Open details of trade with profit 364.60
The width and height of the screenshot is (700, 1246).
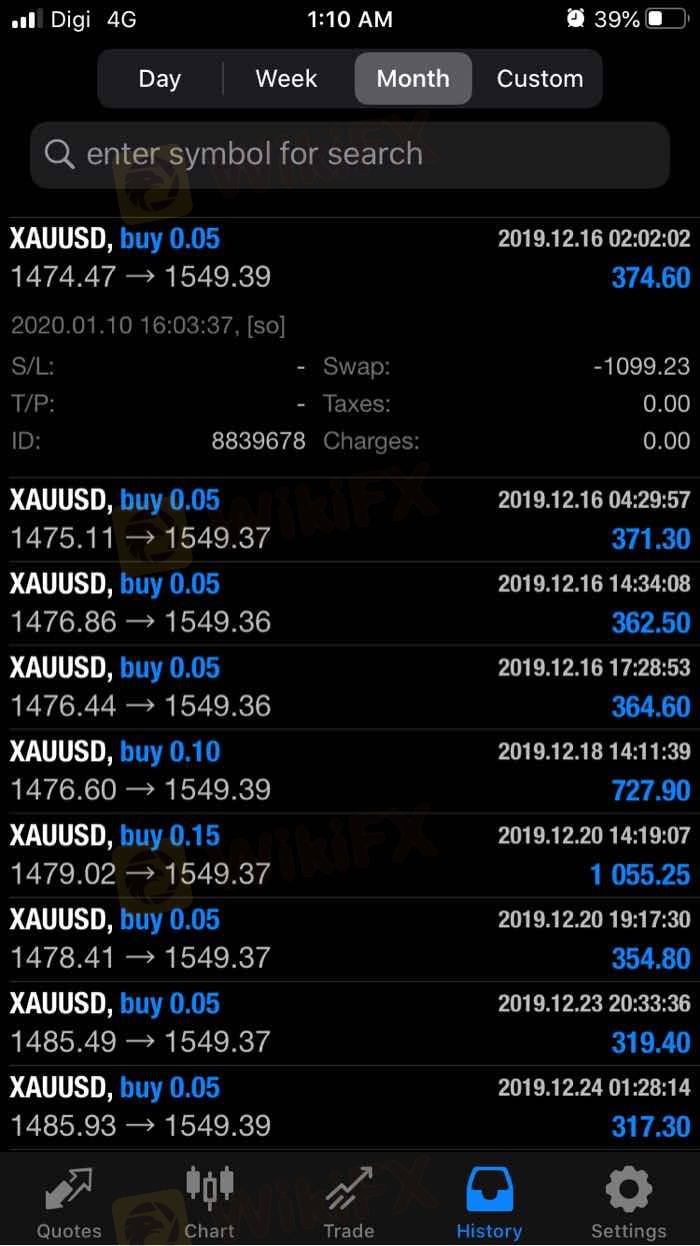[x=350, y=687]
